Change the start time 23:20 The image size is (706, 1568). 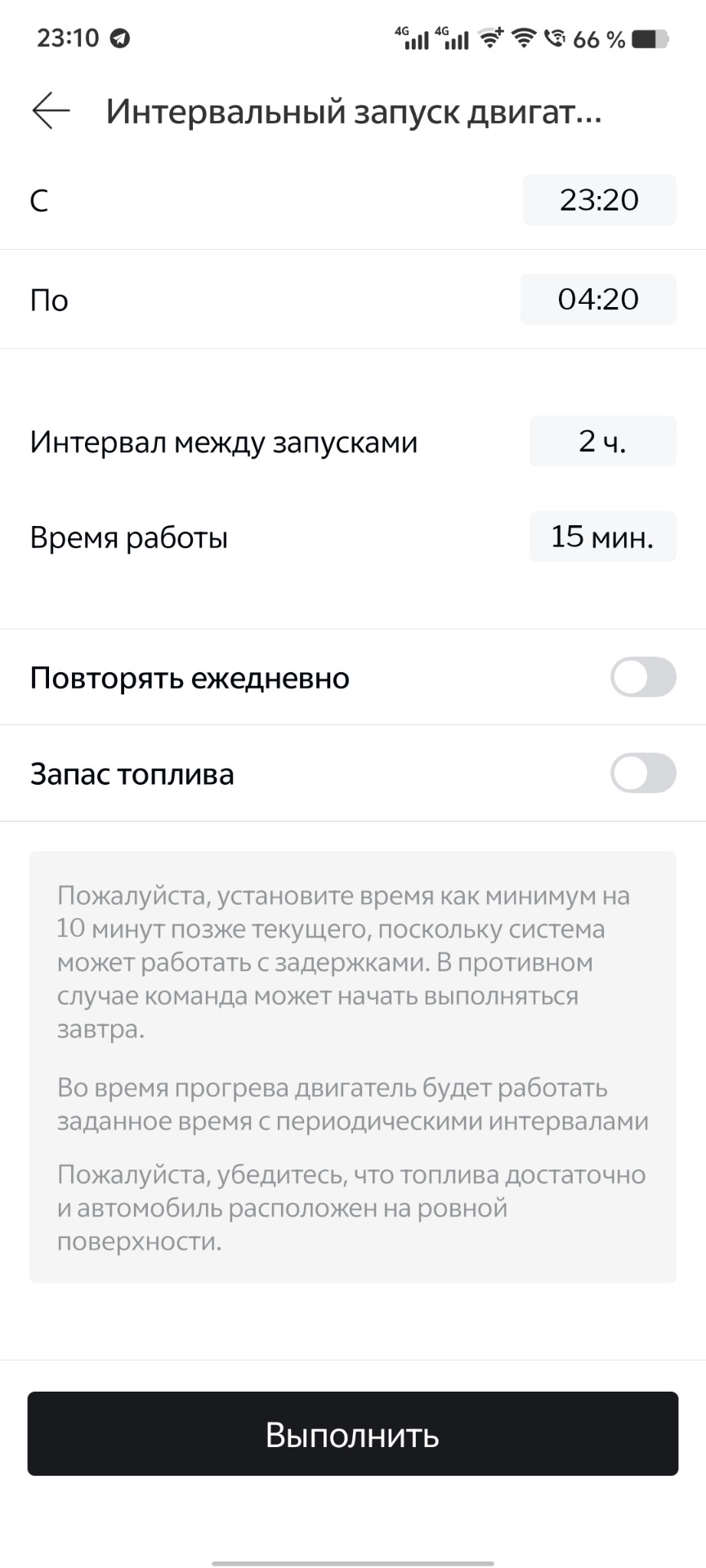coord(599,200)
